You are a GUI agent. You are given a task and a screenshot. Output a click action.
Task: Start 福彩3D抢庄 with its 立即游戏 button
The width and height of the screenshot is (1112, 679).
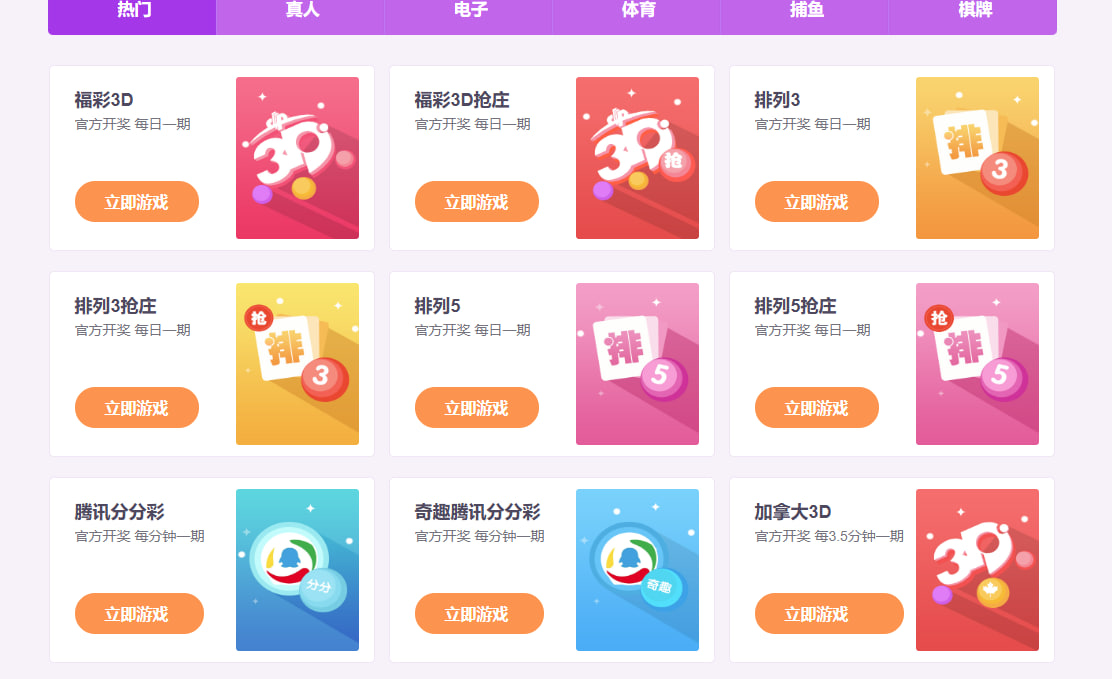tap(477, 202)
